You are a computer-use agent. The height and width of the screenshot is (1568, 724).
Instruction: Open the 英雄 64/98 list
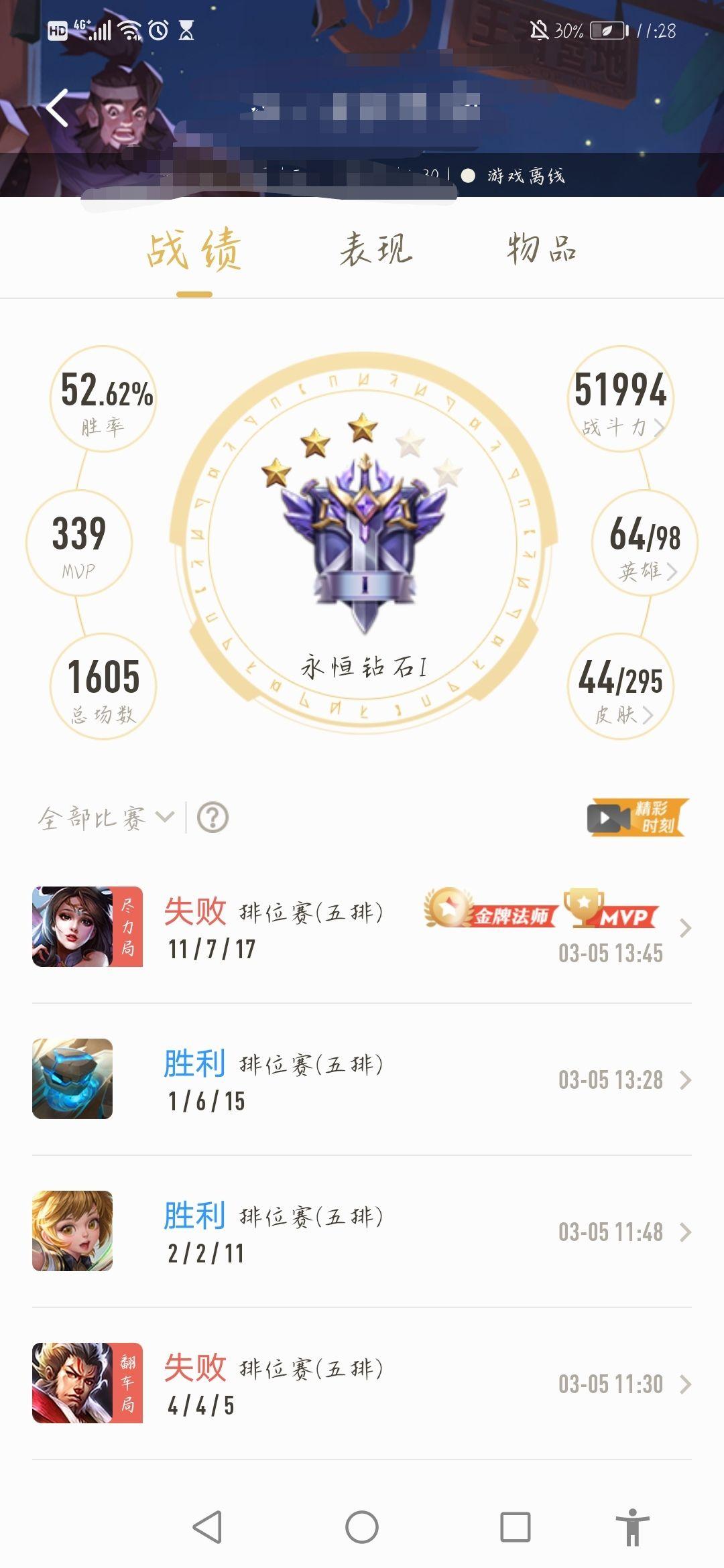(645, 543)
